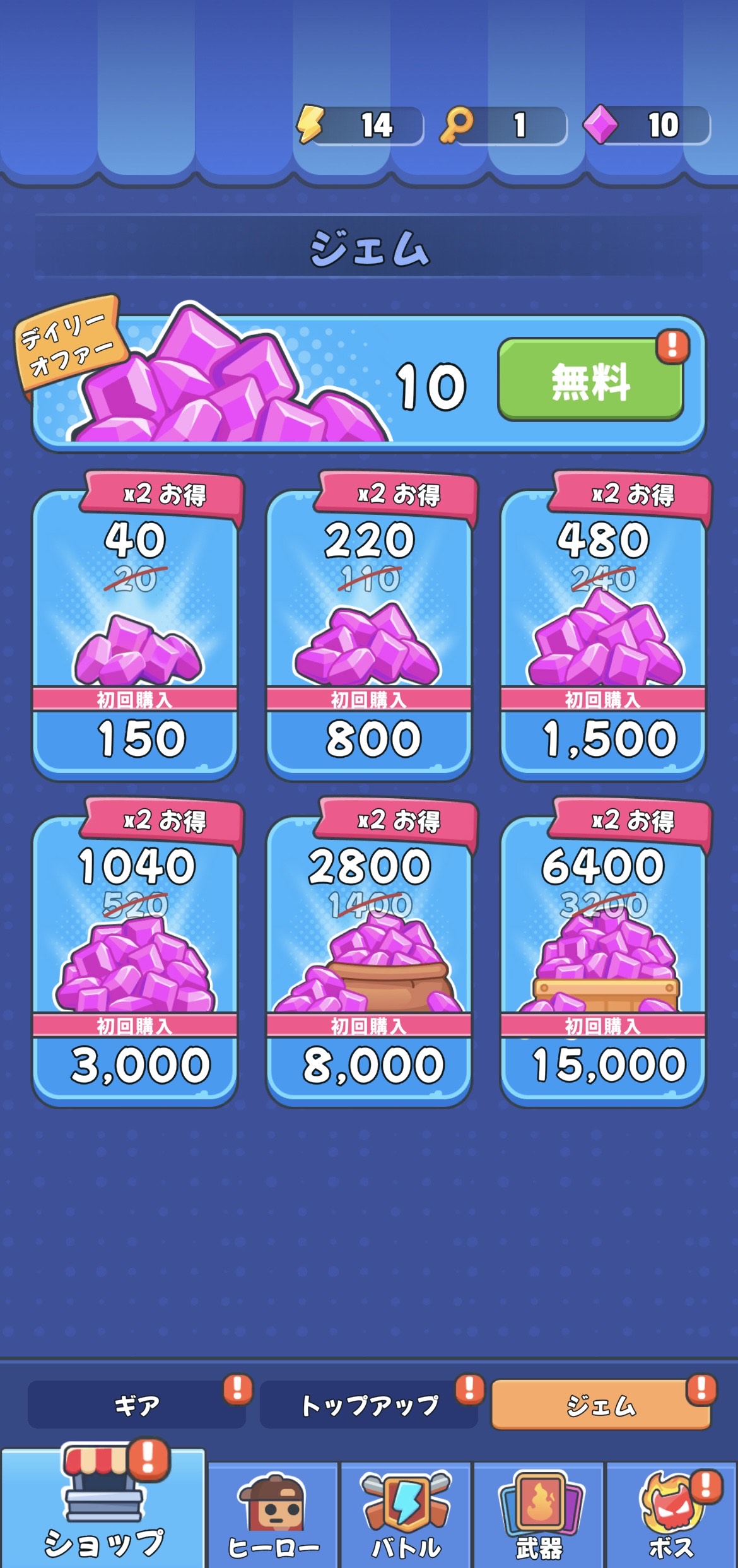738x1568 pixels.
Task: Switch to the トップアップ shop section
Action: tap(368, 1405)
